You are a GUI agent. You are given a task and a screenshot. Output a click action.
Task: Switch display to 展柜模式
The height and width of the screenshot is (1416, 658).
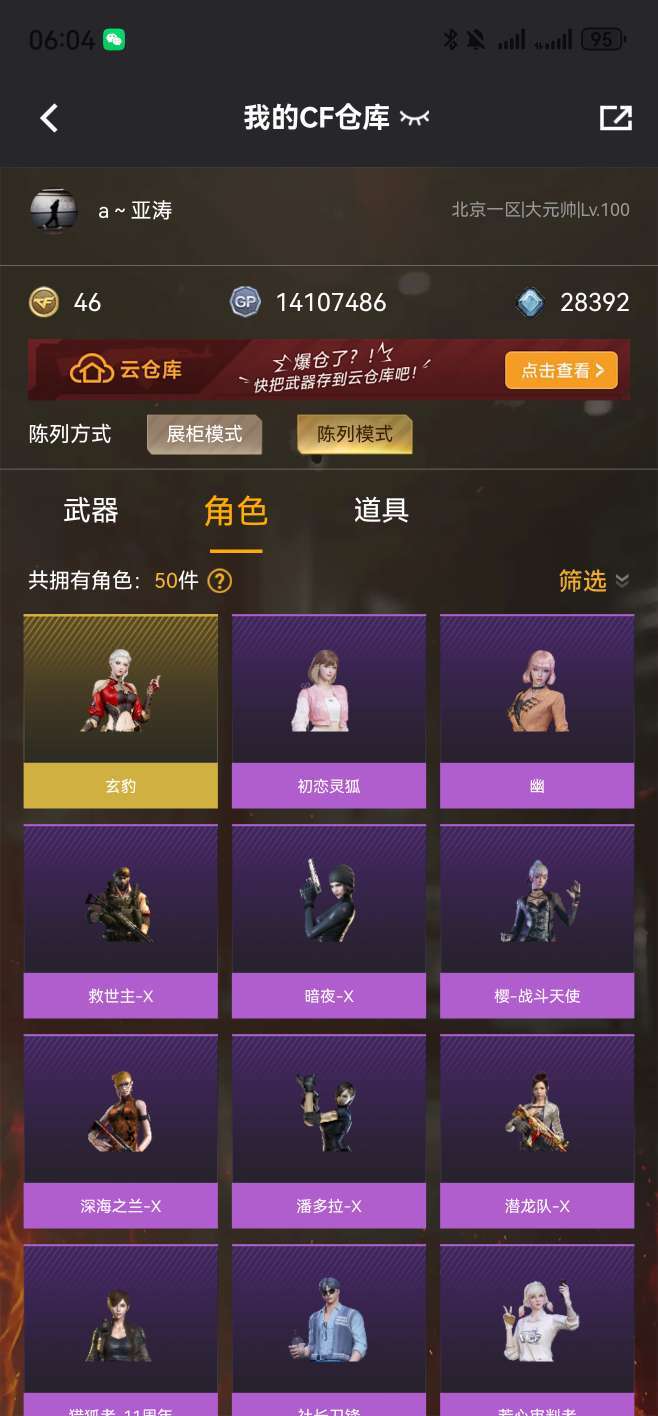[205, 434]
